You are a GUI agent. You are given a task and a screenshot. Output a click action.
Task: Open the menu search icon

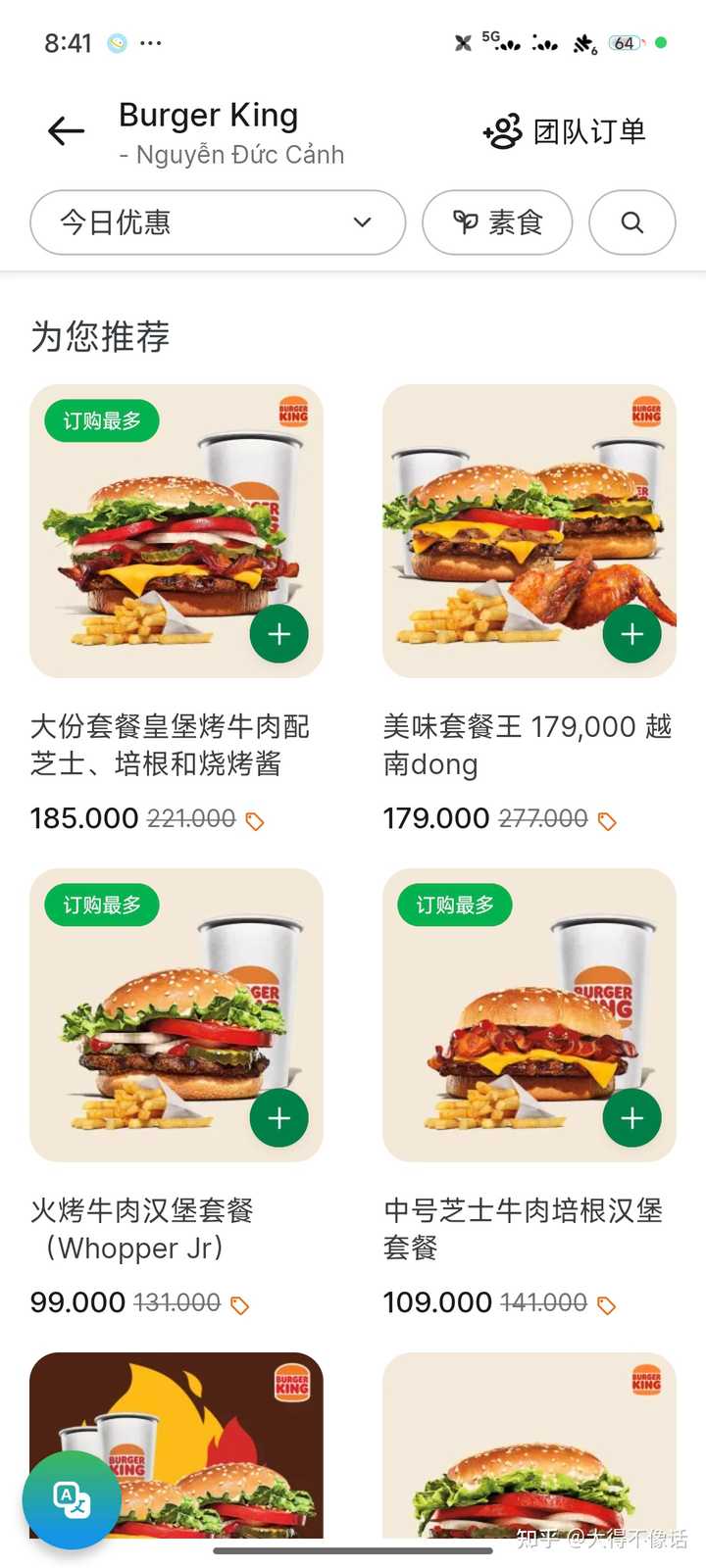632,222
